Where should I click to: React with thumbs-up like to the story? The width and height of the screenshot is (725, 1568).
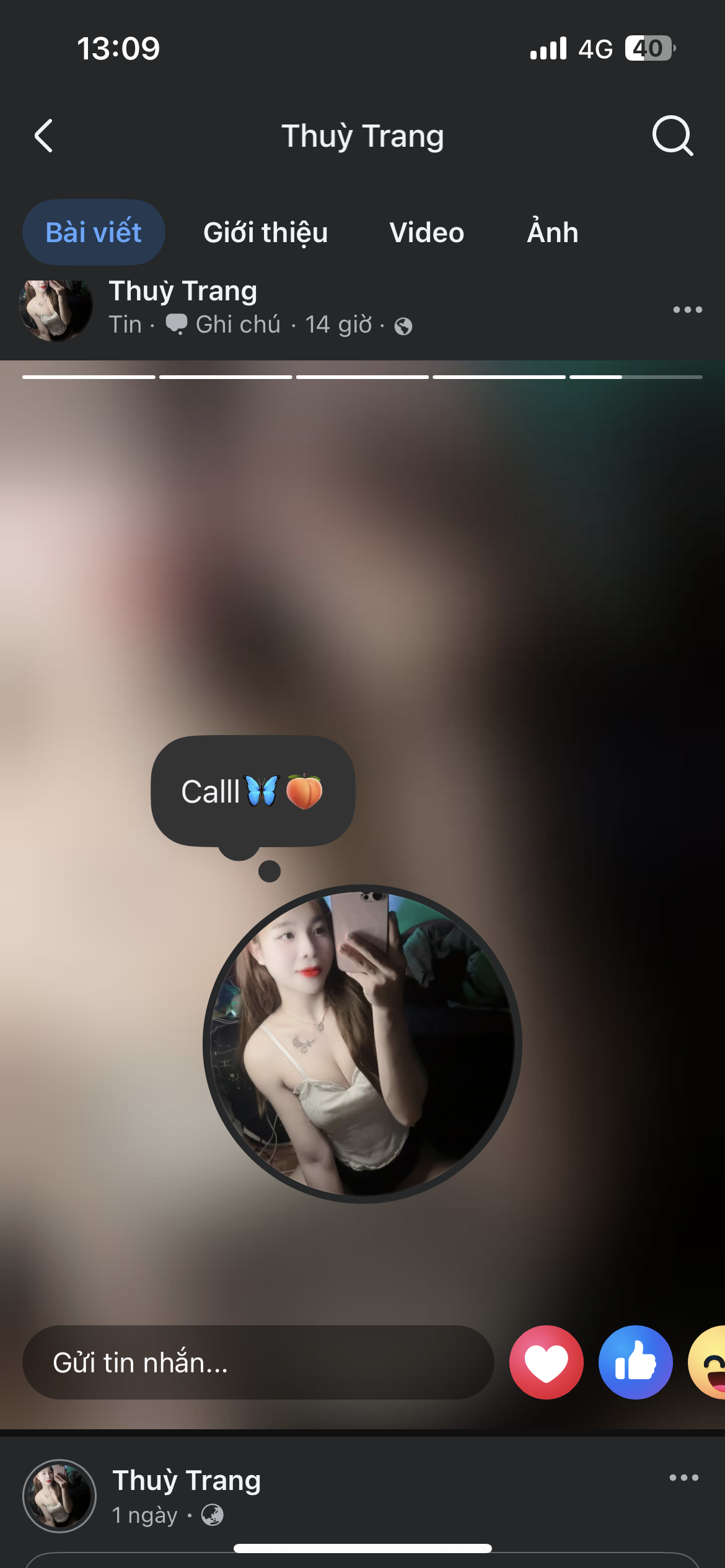click(635, 1362)
